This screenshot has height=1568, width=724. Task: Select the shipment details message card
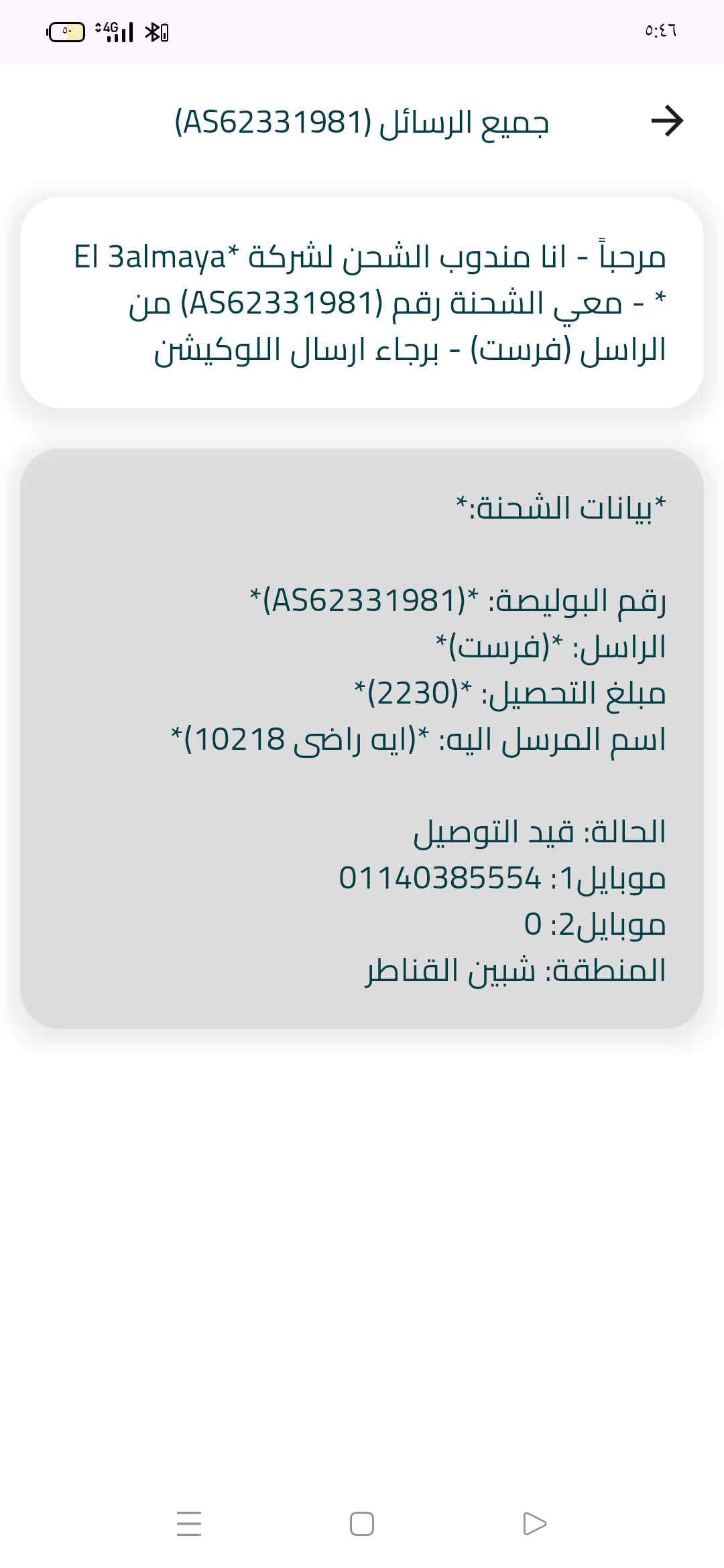tap(362, 738)
